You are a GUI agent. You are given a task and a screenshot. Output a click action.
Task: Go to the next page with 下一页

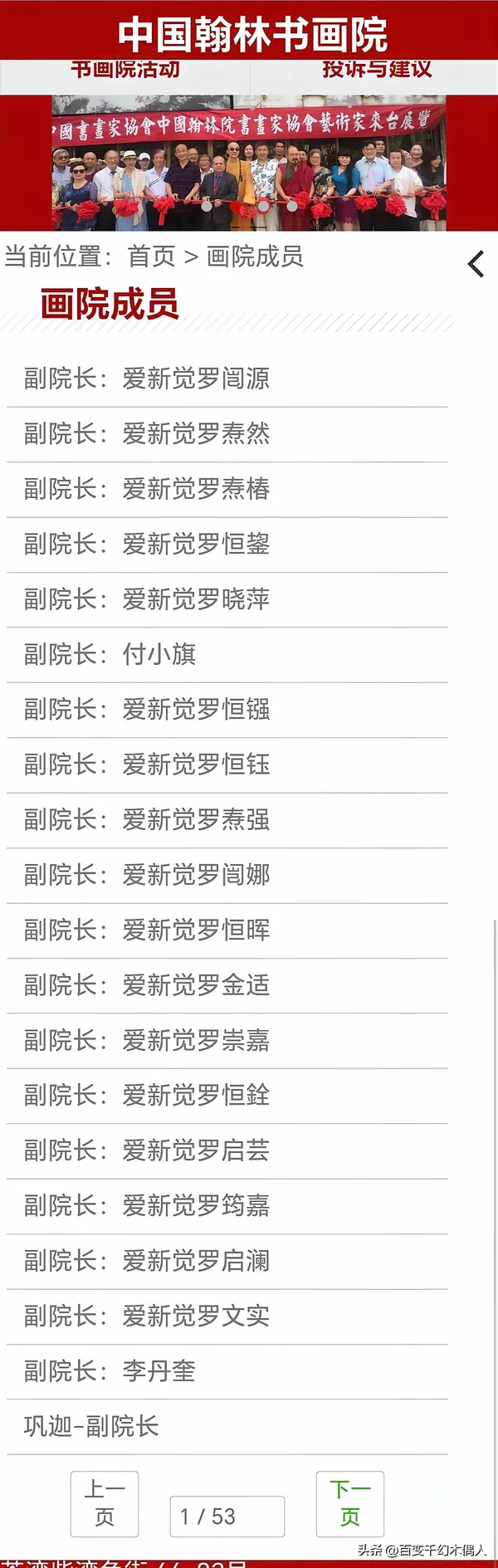click(x=350, y=1504)
